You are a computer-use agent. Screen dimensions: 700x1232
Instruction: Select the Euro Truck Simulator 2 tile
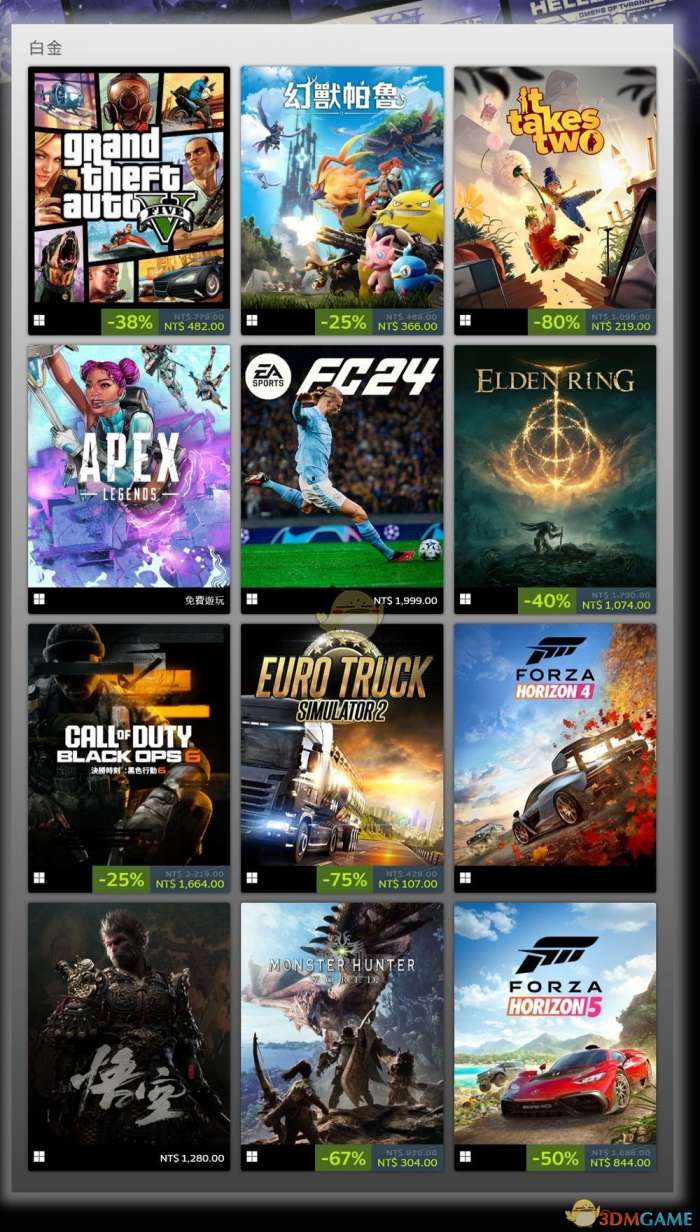click(342, 759)
